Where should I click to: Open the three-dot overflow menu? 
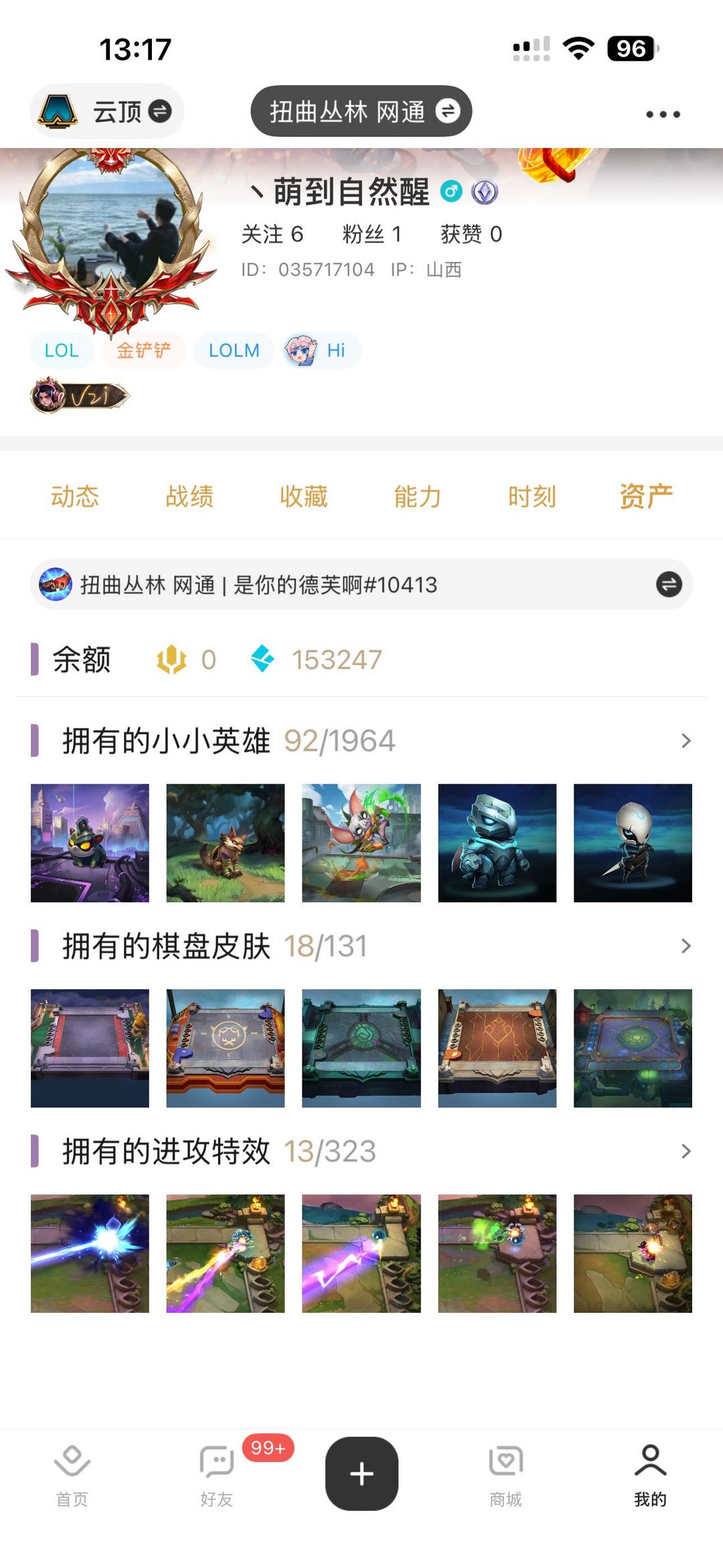(663, 115)
